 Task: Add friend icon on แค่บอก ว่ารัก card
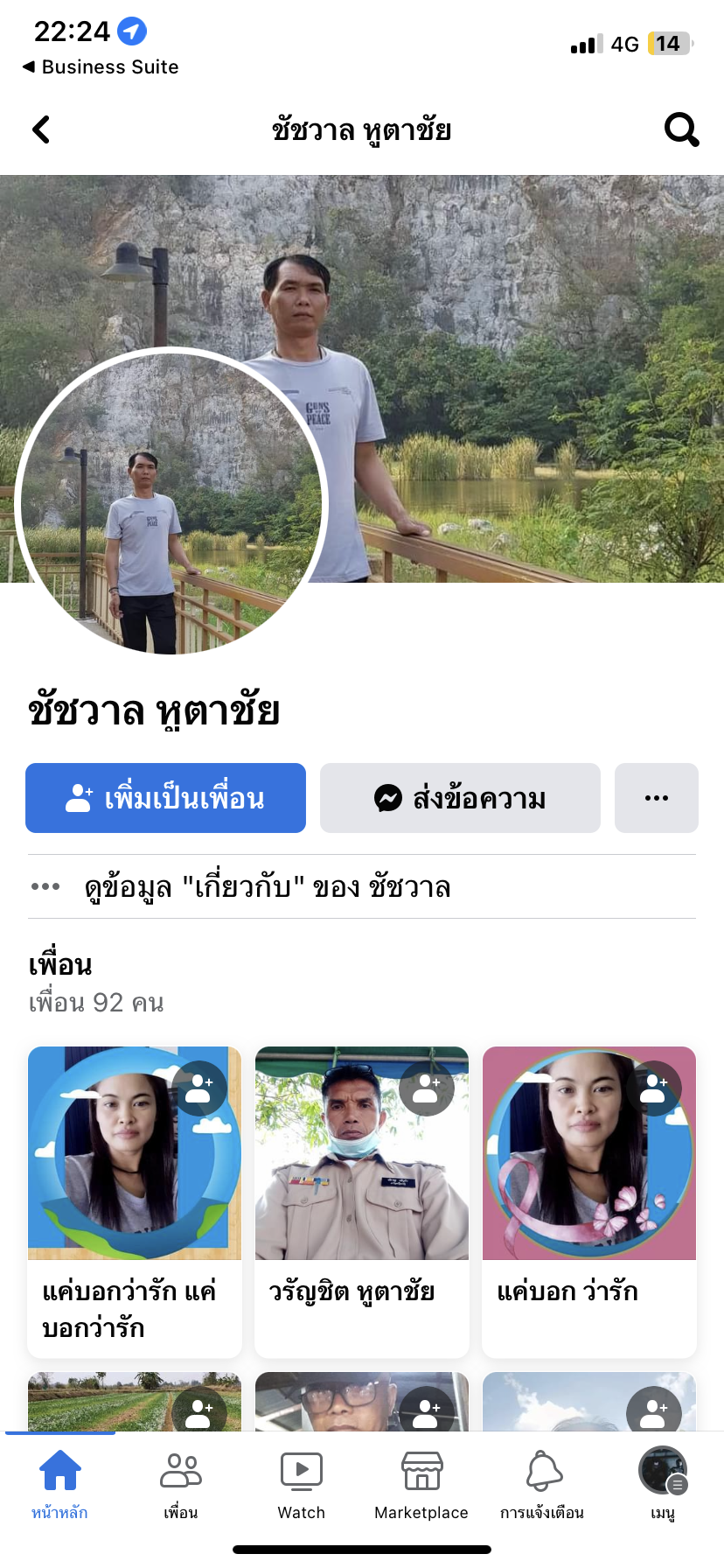(654, 1088)
